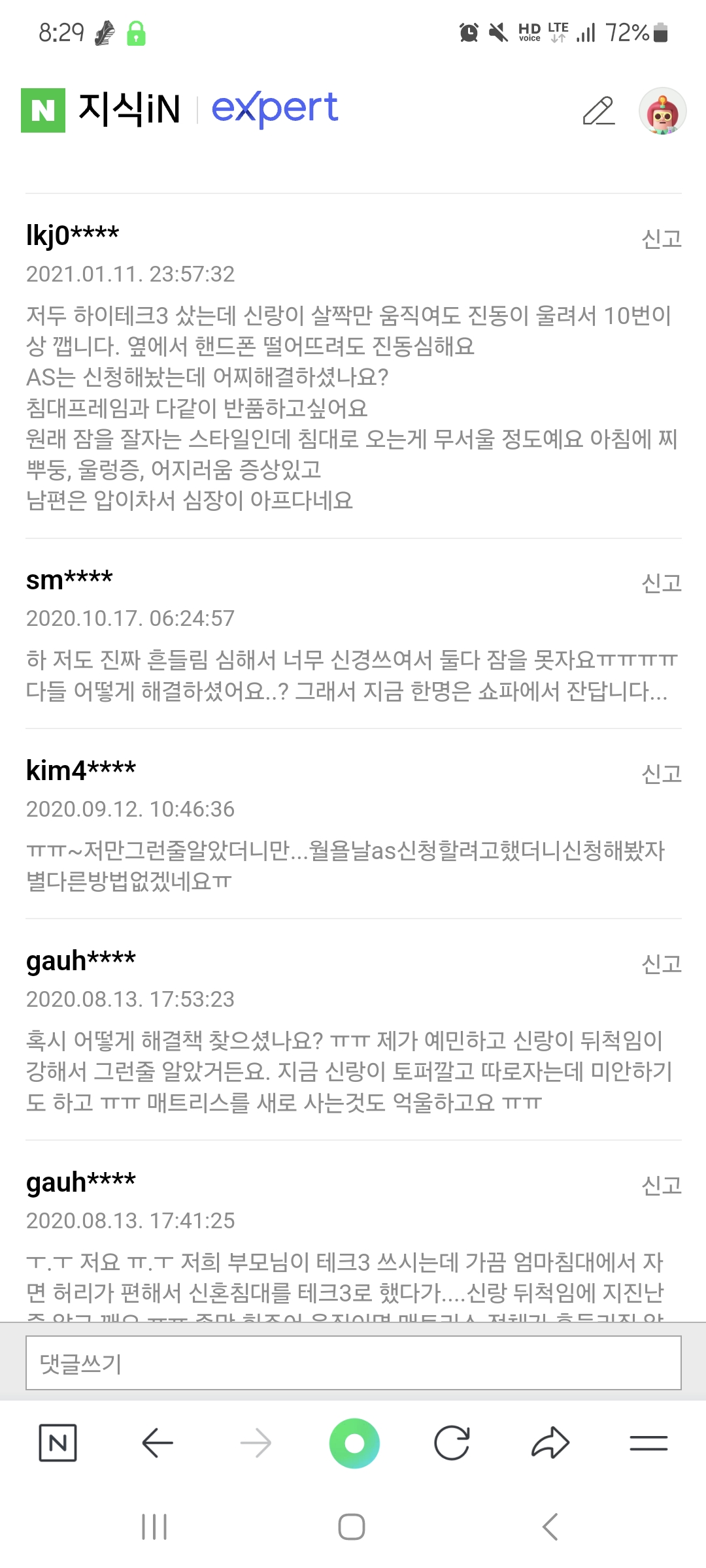Share this page
The height and width of the screenshot is (1568, 706).
pos(550,1443)
